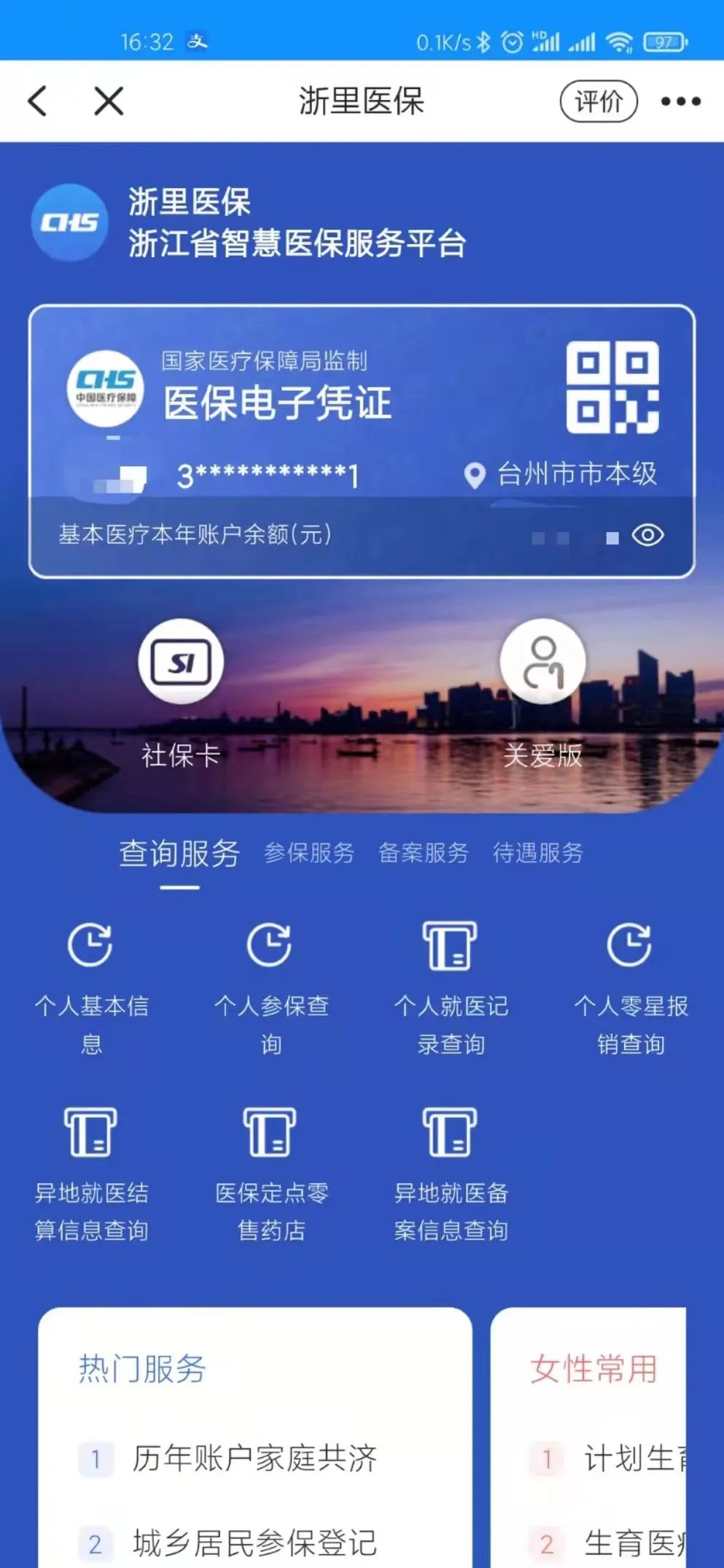Viewport: 724px width, 1568px height.
Task: Select the 参保服务 tab
Action: pyautogui.click(x=309, y=852)
